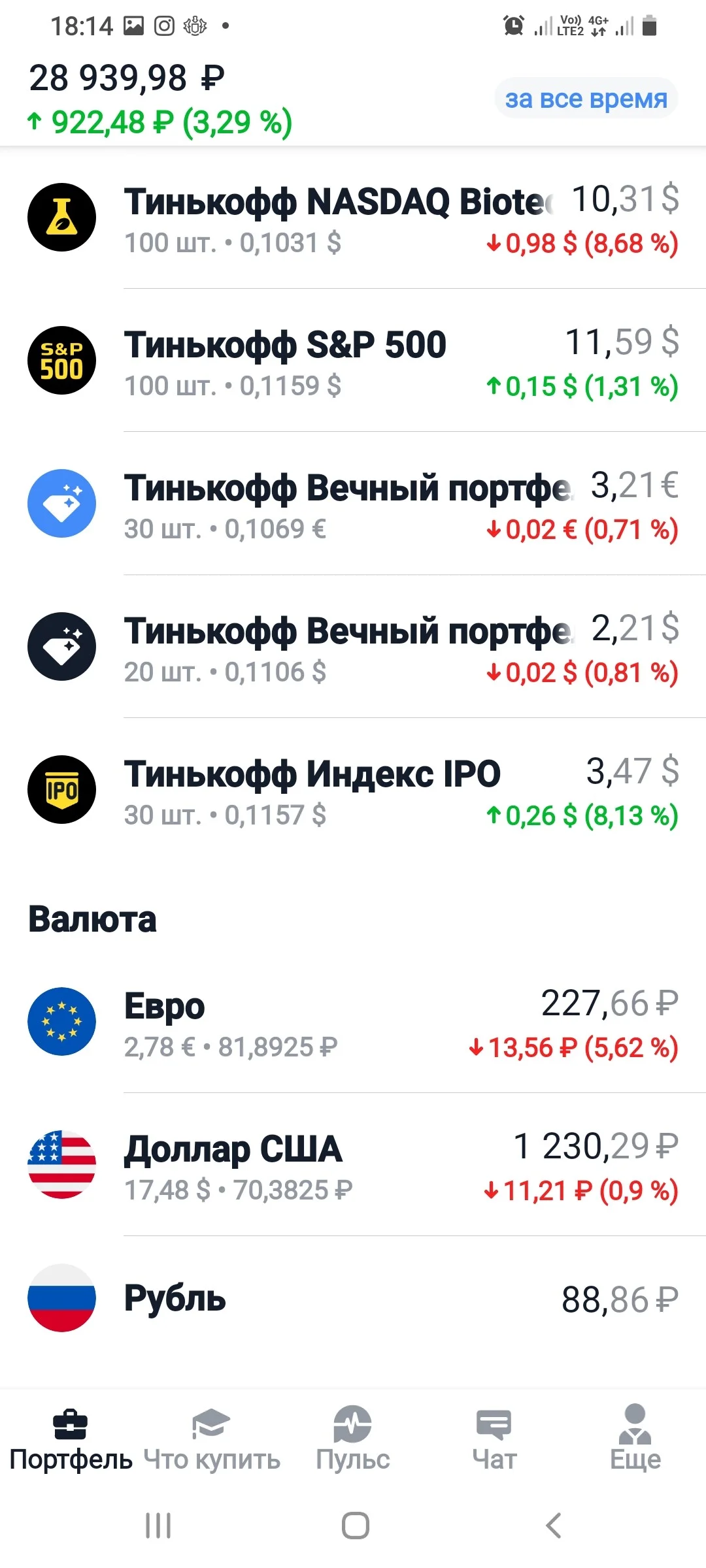Open the Чат tab
706x1568 pixels.
(494, 1438)
